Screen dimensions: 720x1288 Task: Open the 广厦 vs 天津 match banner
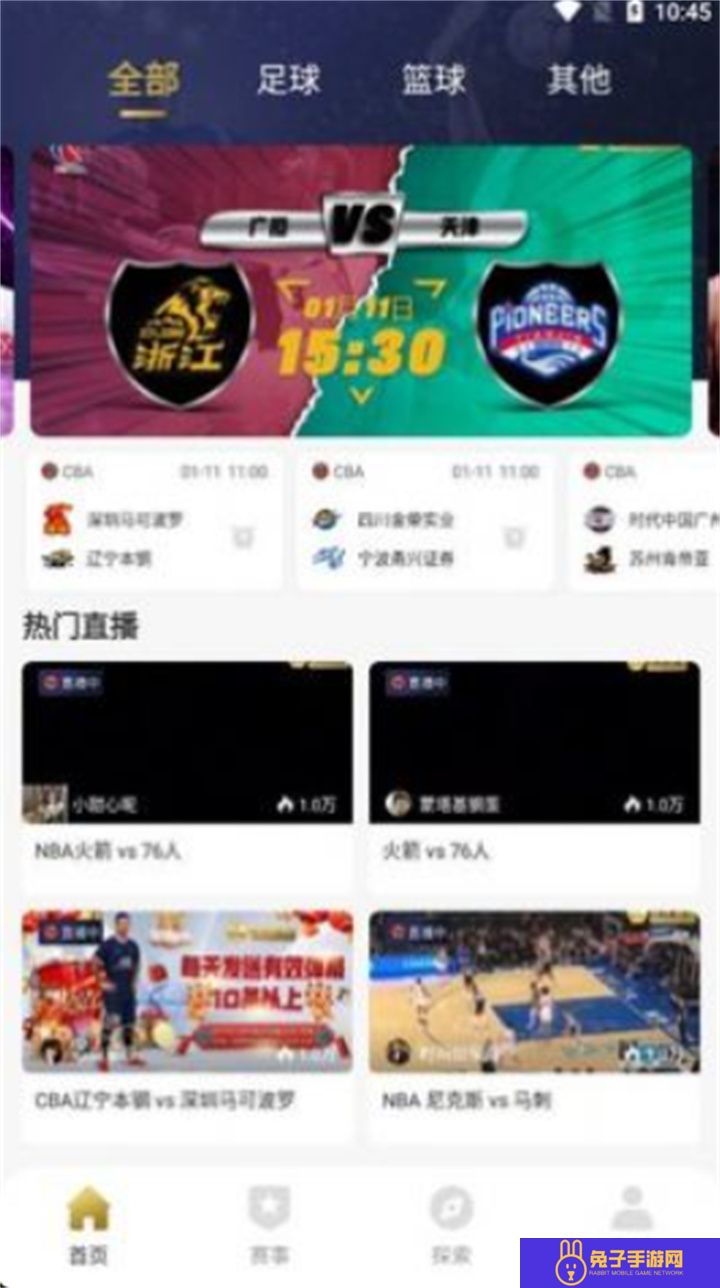coord(360,291)
